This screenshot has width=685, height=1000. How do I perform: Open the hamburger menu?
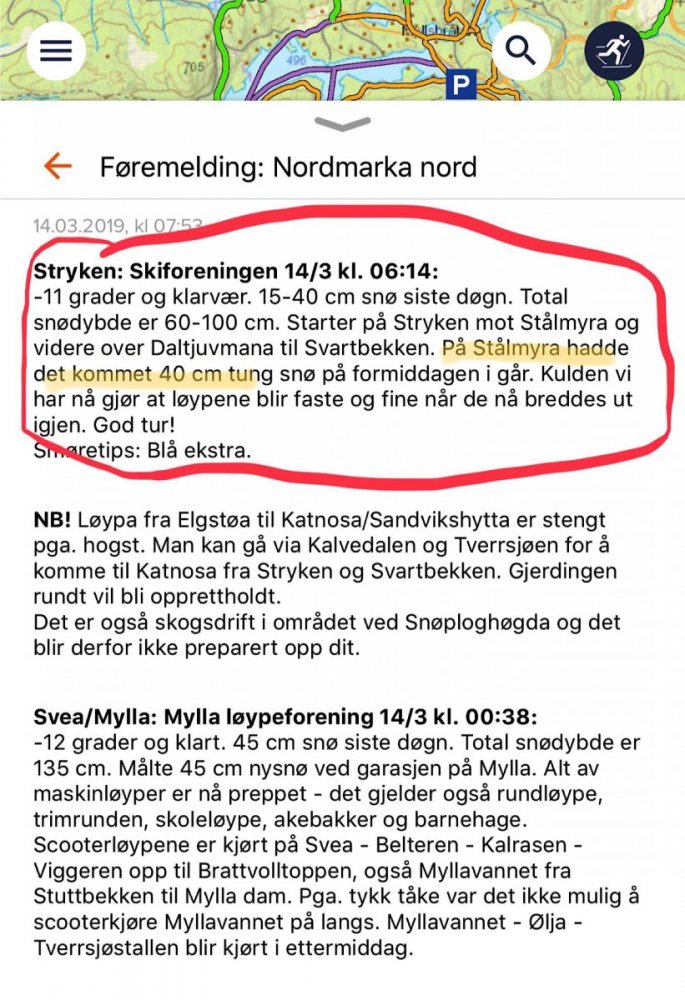56,50
